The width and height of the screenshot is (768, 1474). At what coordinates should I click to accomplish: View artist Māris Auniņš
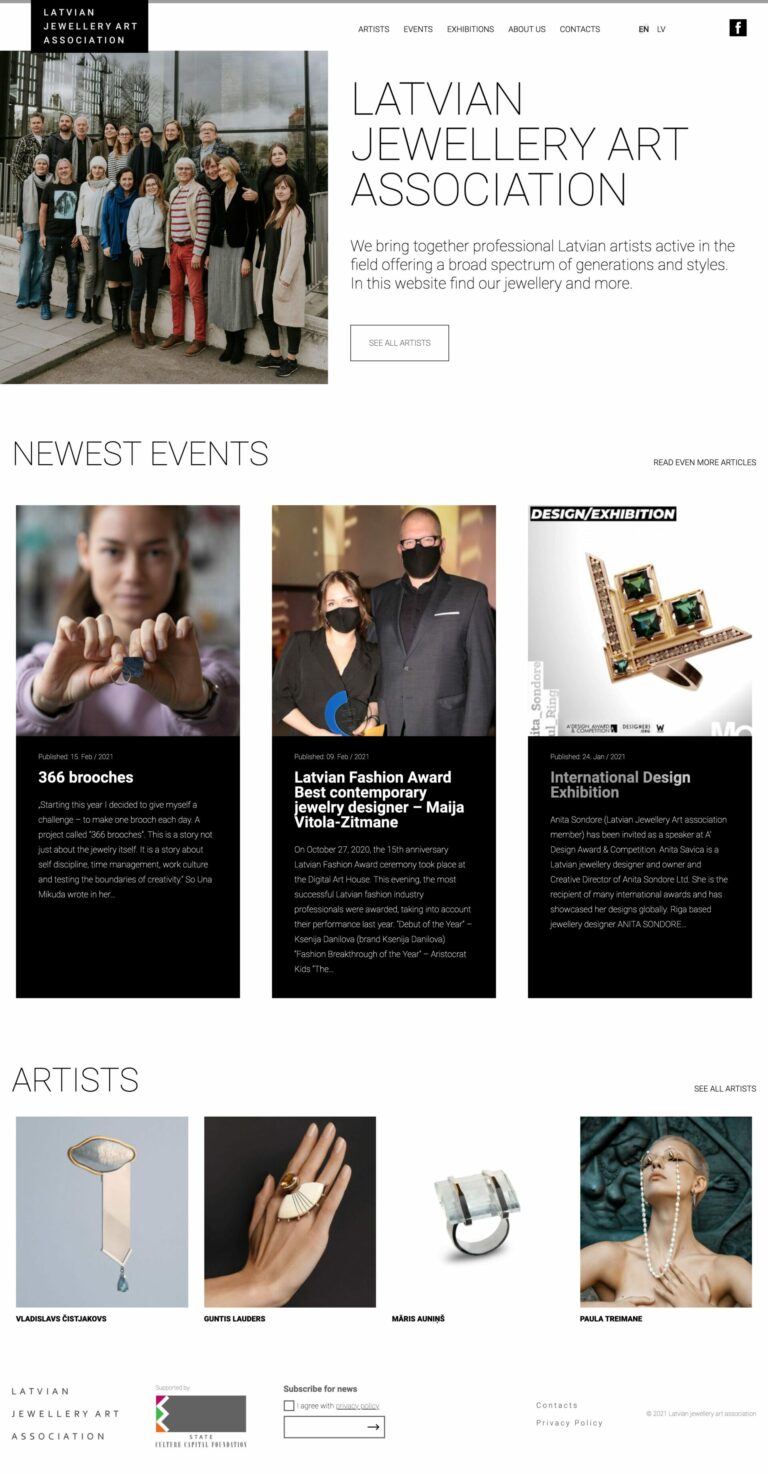point(478,1211)
